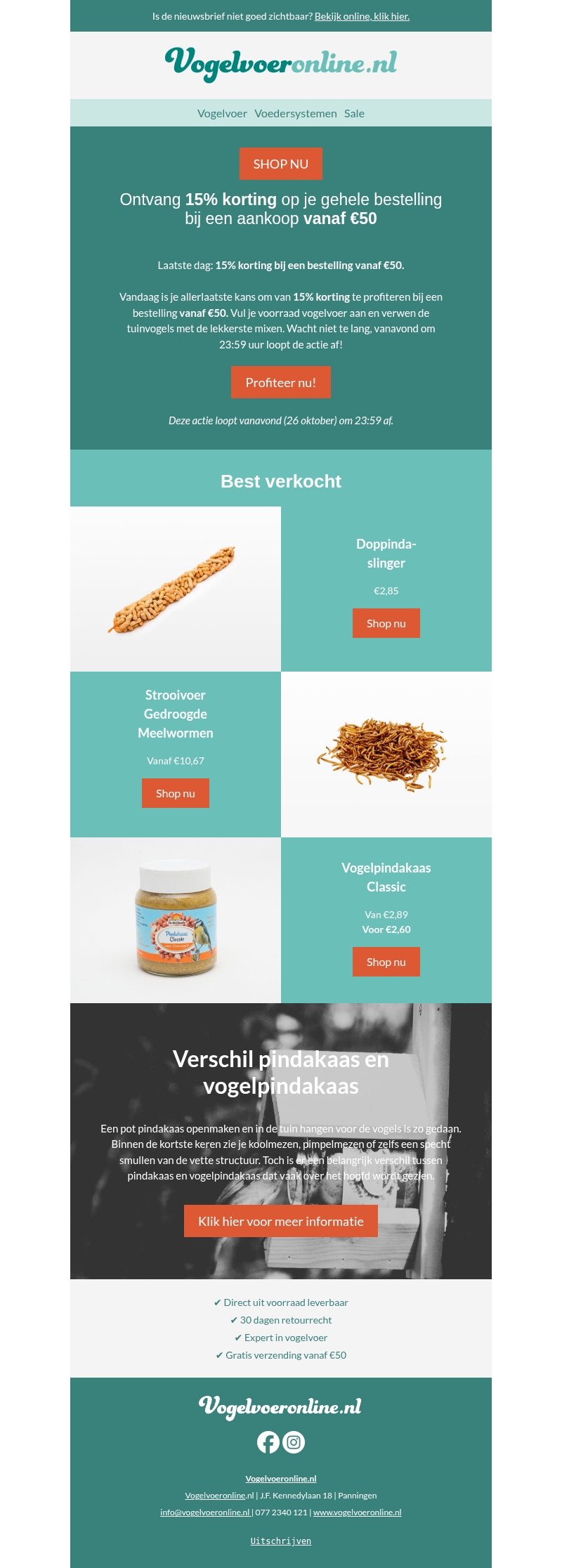Shop the Strooivoer Gedroogde Meelwormen

(x=176, y=793)
